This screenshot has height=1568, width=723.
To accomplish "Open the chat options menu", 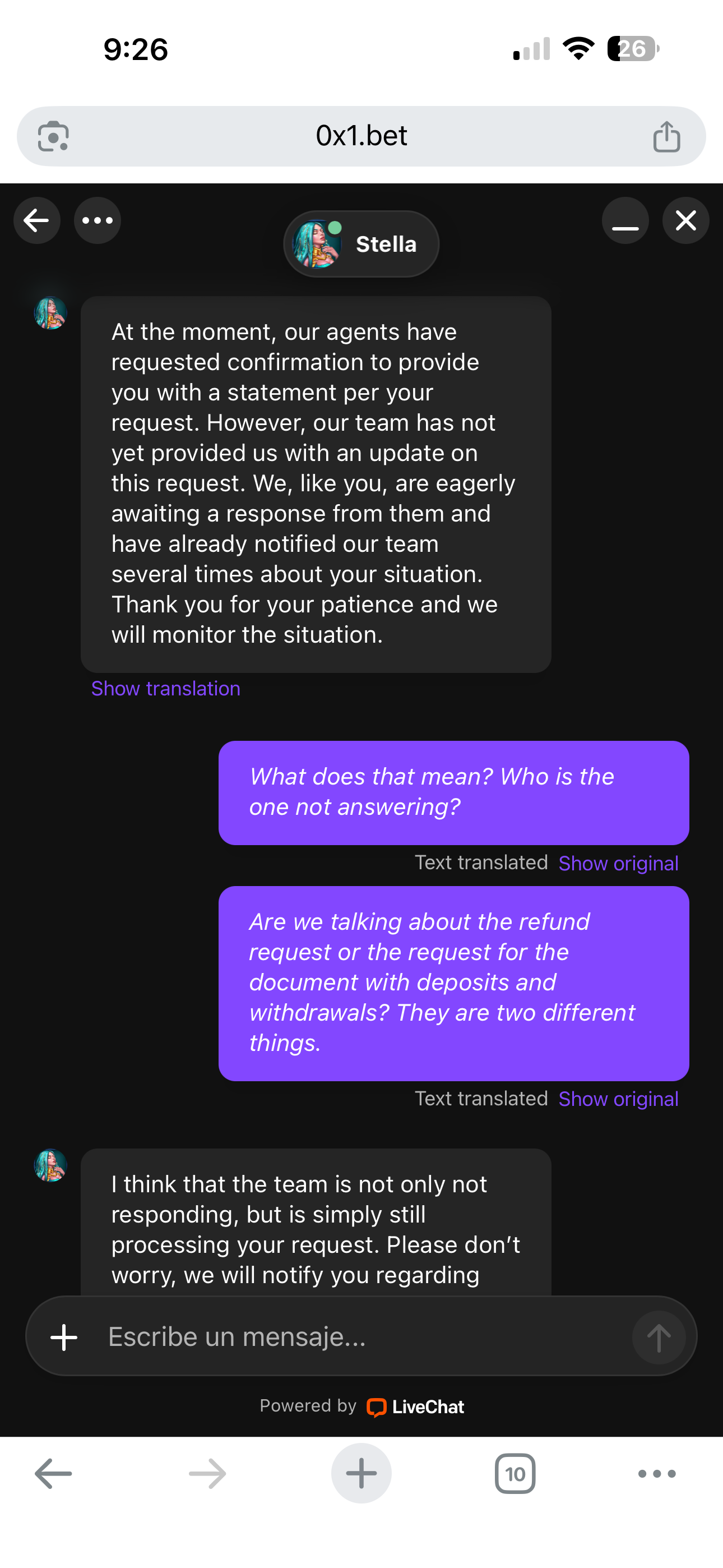I will 98,220.
